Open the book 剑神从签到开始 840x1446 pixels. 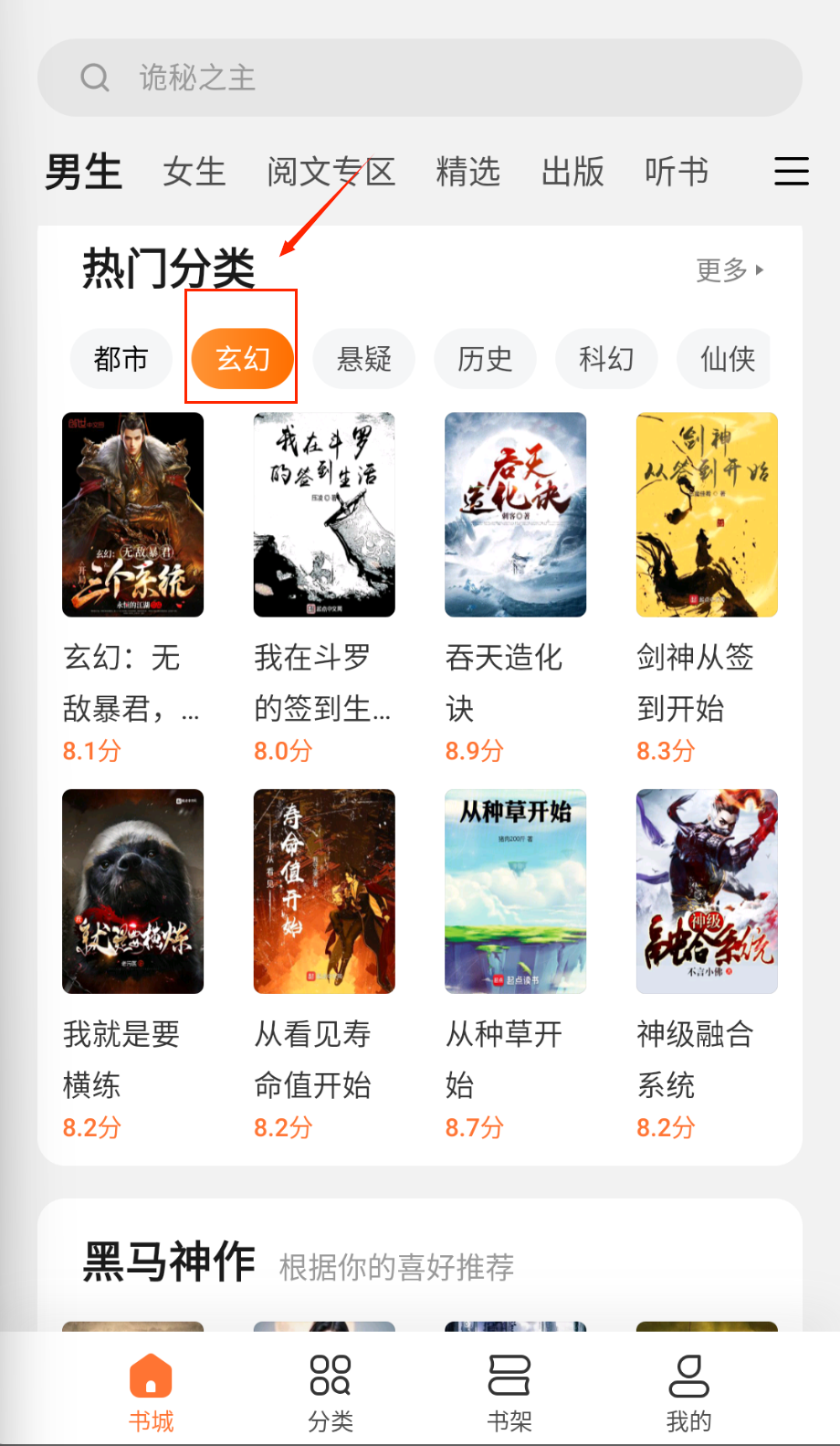pyautogui.click(x=707, y=514)
